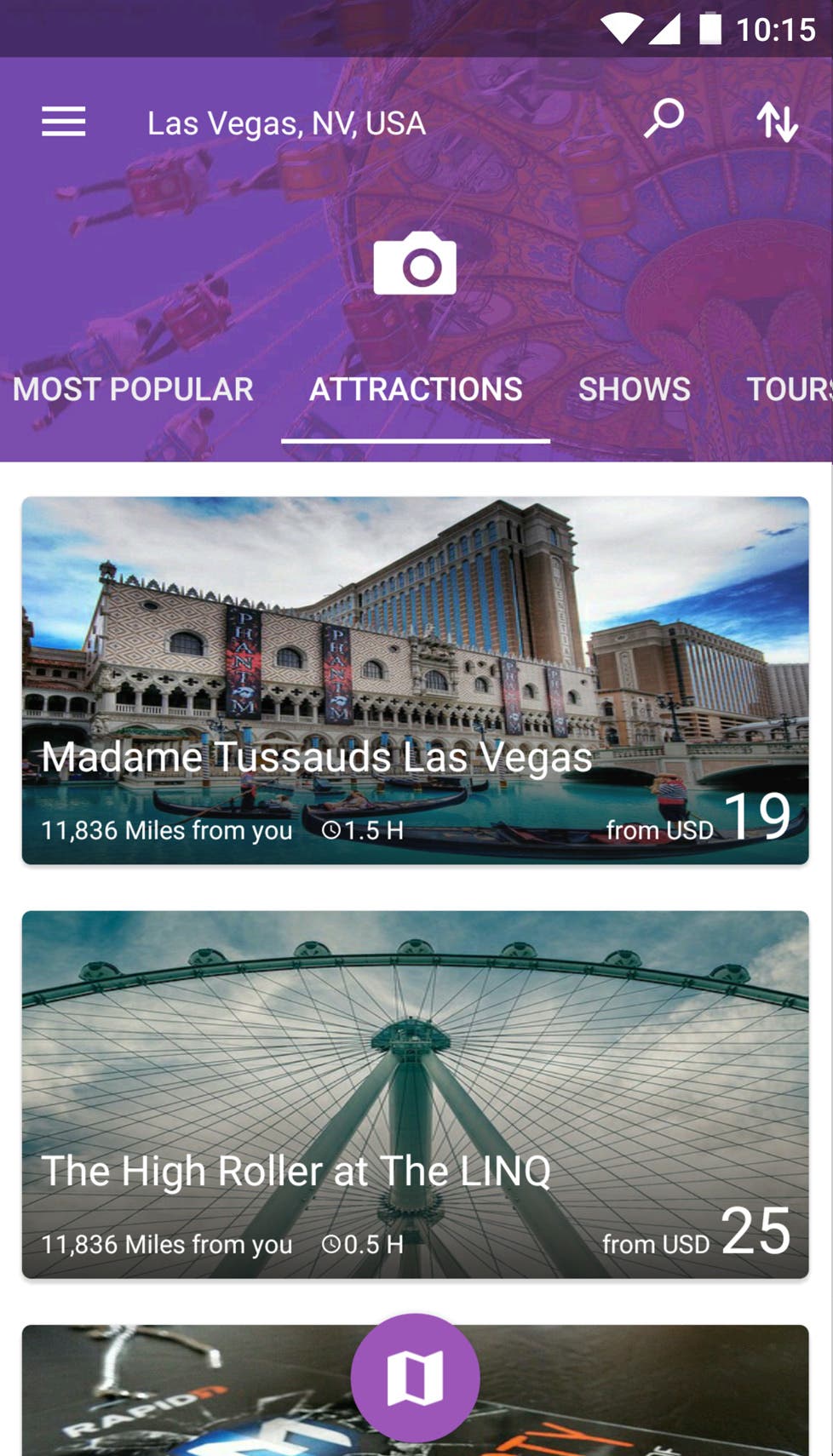Change the Las Vegas, NV, USA location
This screenshot has width=833, height=1456.
coord(286,123)
